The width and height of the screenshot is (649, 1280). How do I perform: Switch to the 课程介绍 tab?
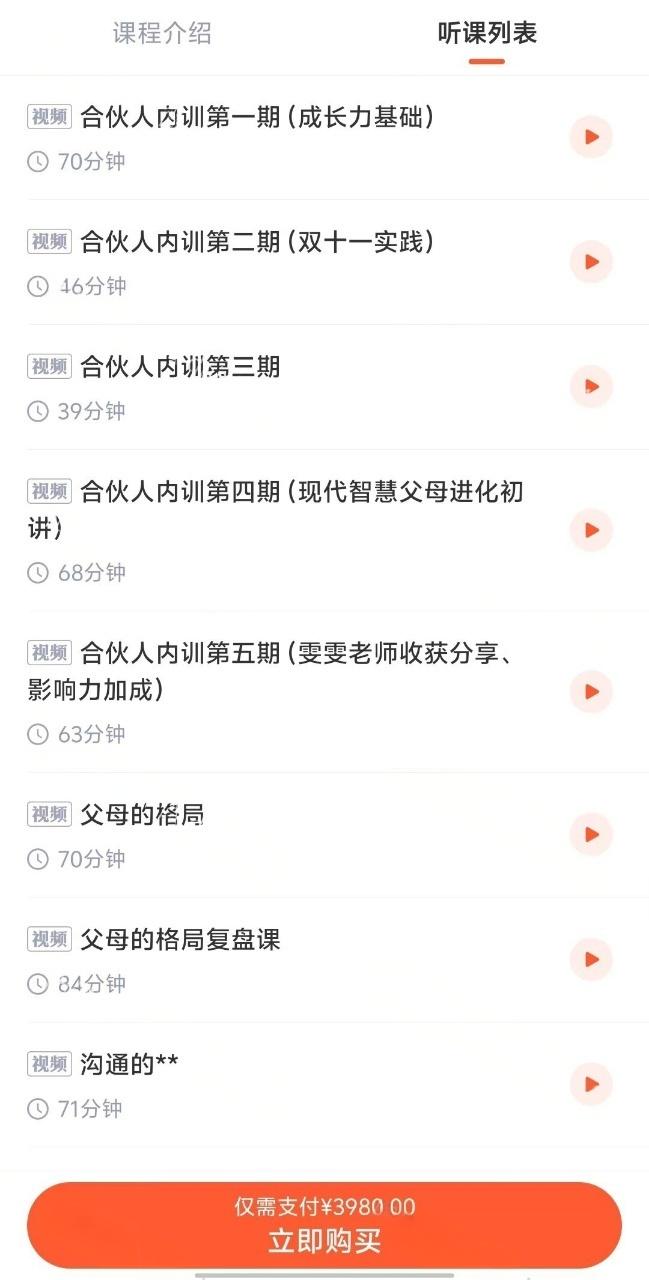pos(162,33)
